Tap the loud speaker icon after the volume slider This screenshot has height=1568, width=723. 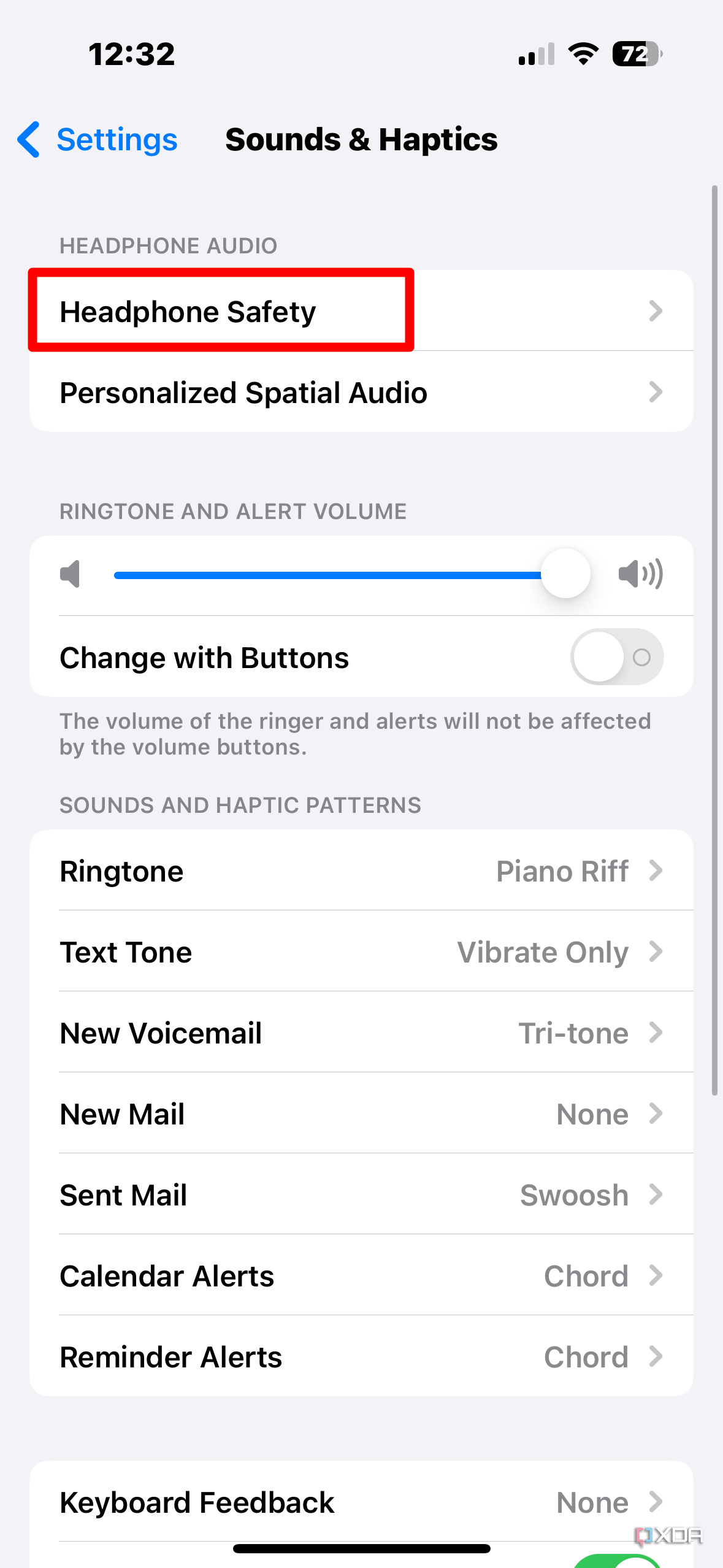click(641, 574)
